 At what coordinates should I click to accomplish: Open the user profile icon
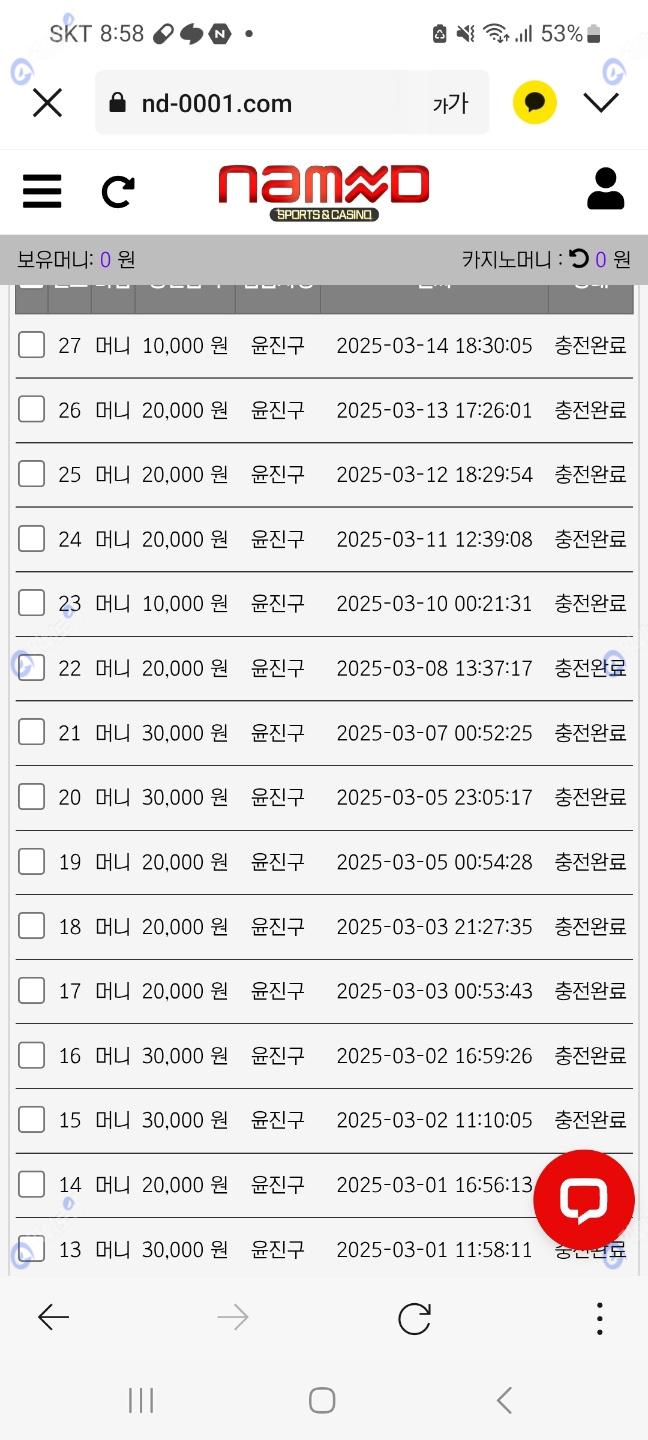pos(605,189)
